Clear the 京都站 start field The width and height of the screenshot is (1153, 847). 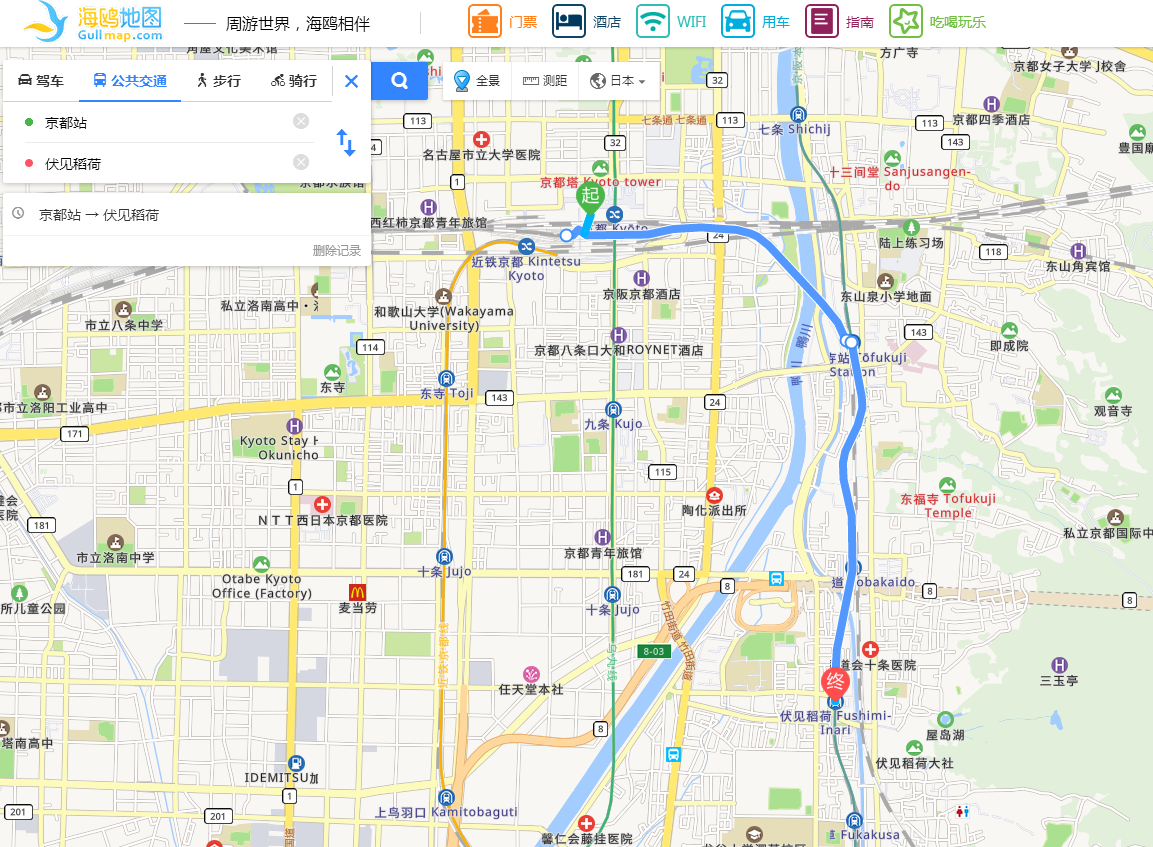[301, 121]
